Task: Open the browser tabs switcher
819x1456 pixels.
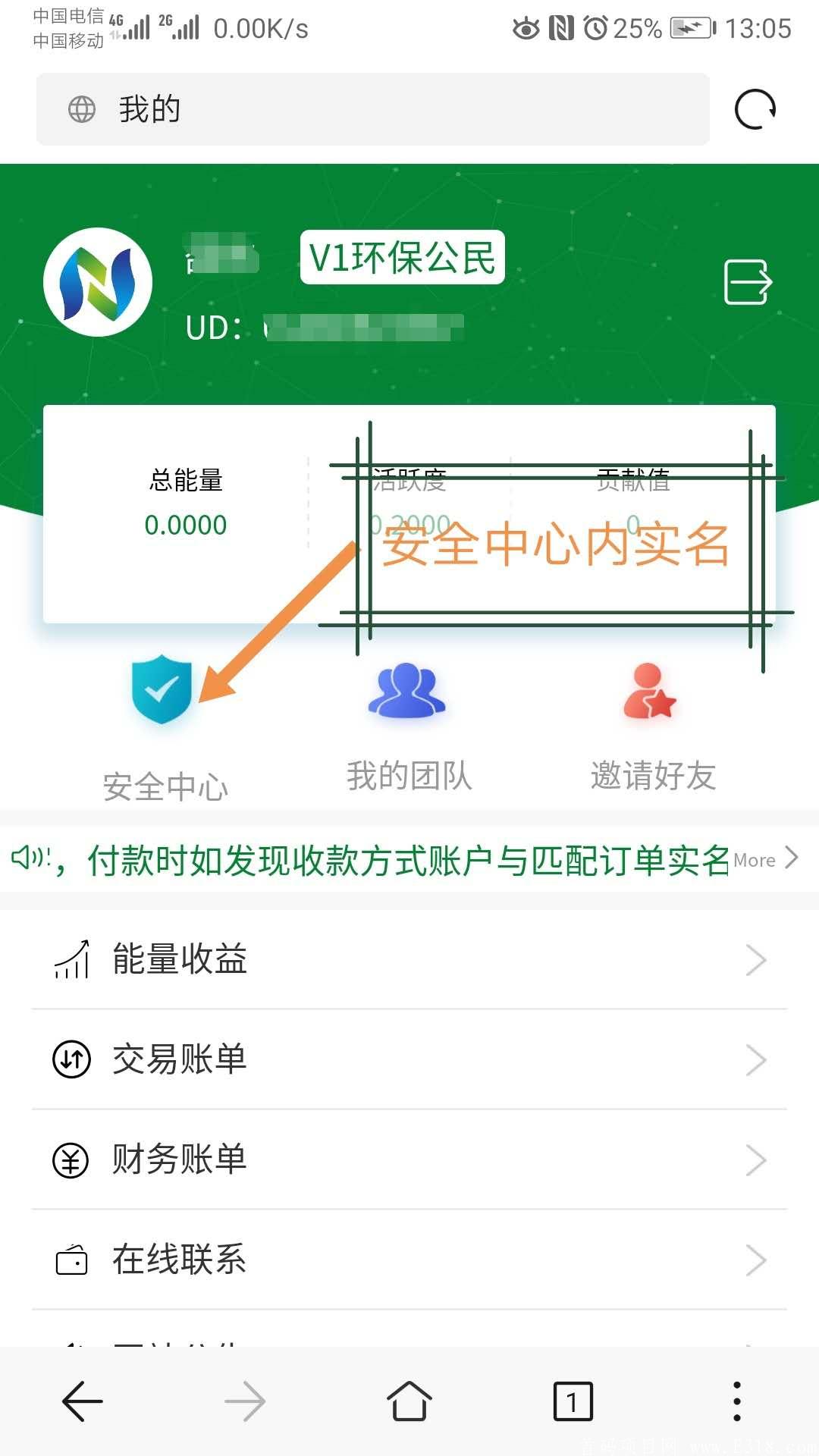Action: (x=573, y=1401)
